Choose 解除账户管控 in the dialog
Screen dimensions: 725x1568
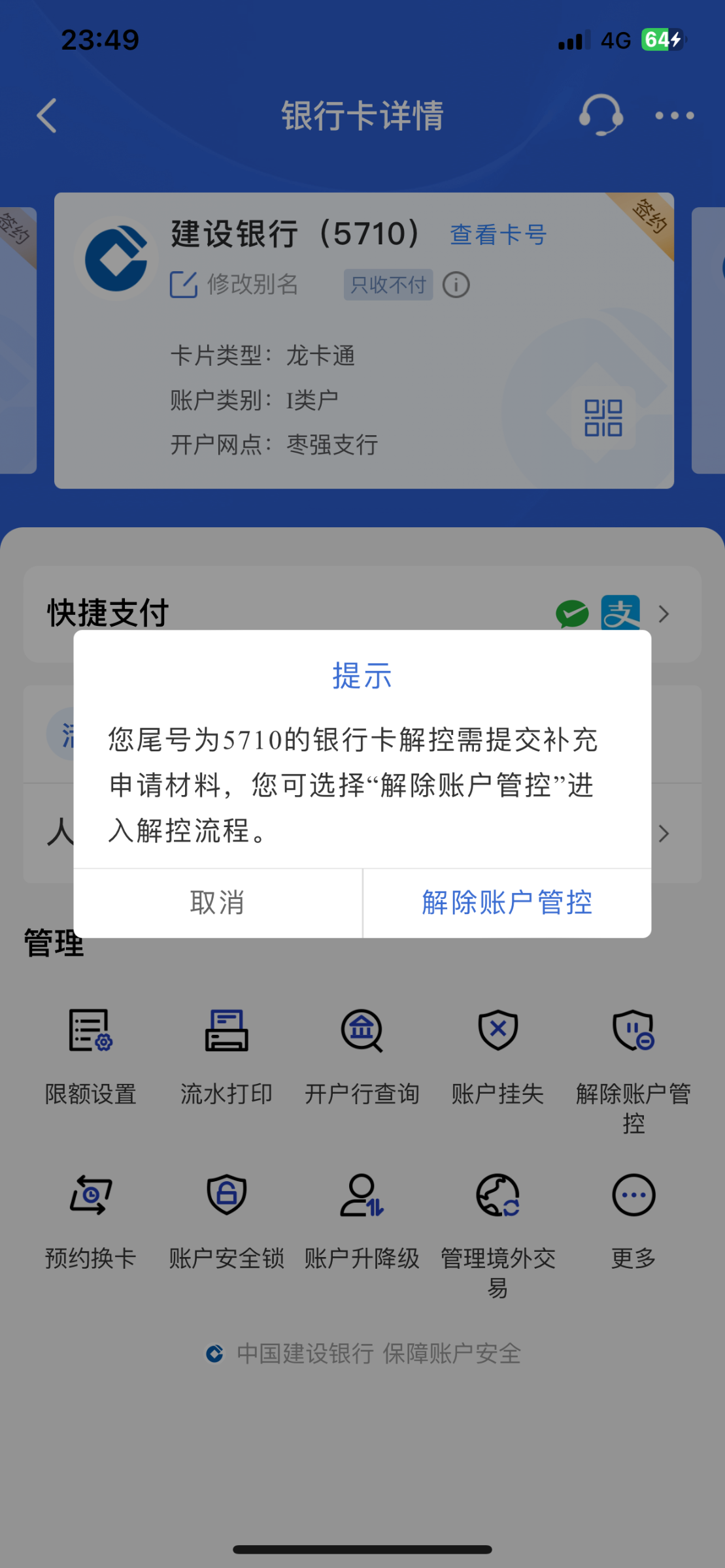[x=507, y=903]
